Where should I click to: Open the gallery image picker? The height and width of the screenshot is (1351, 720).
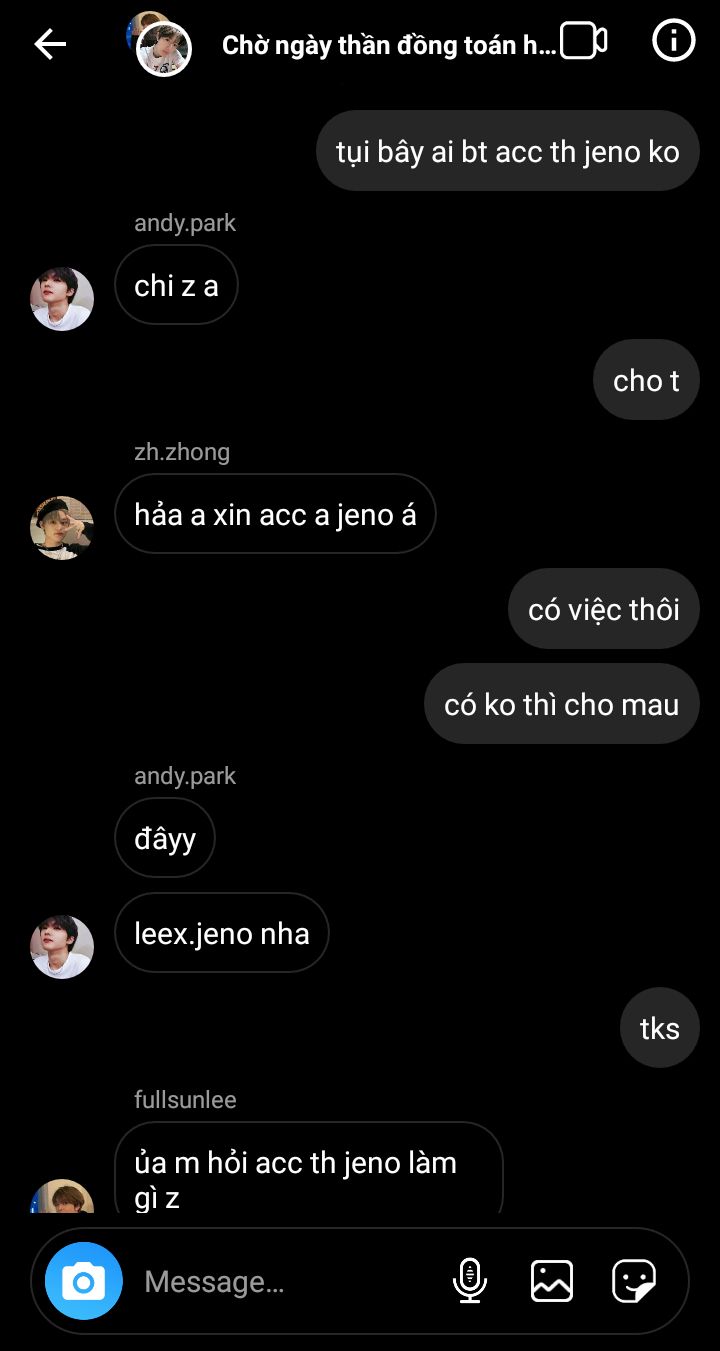tap(552, 1281)
